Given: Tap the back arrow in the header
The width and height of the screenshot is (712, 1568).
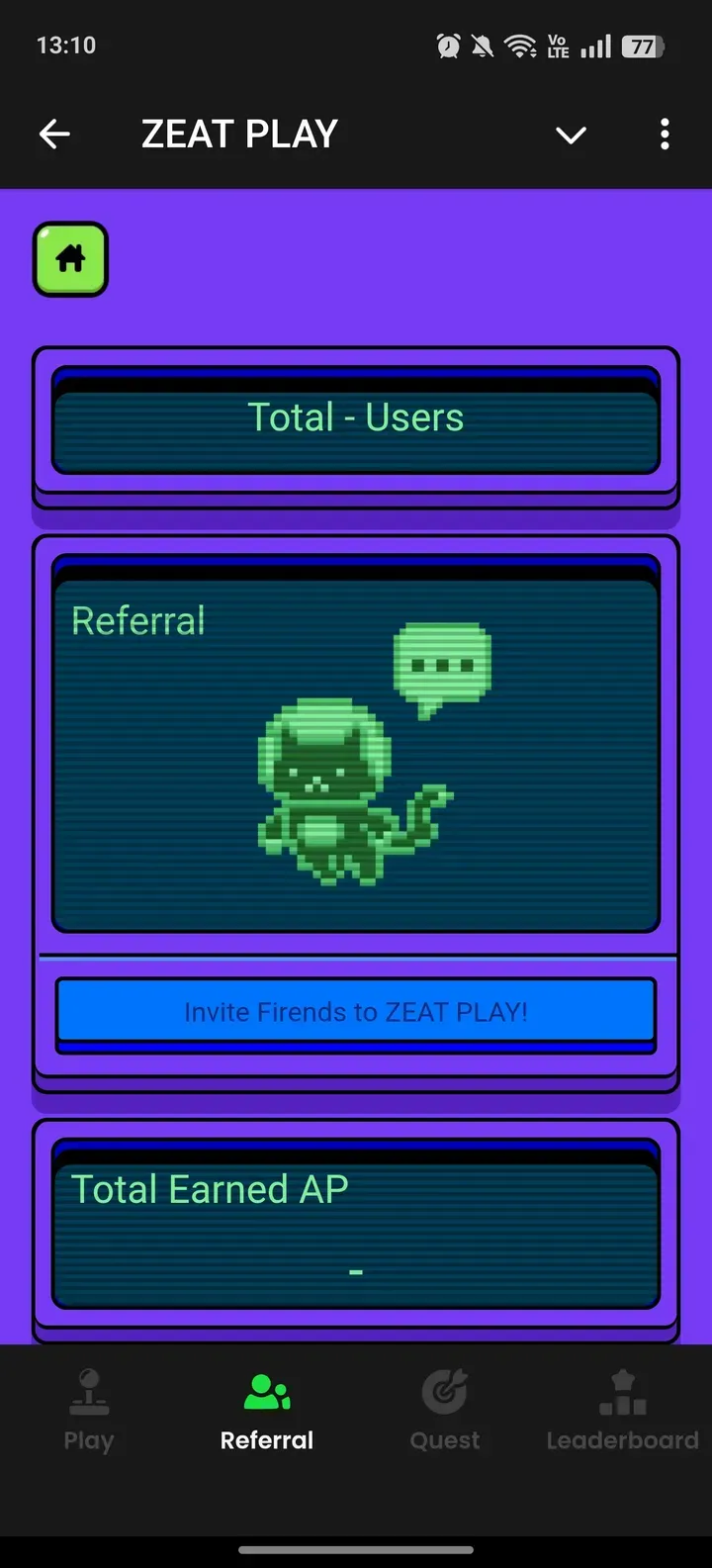Looking at the screenshot, I should (x=54, y=134).
